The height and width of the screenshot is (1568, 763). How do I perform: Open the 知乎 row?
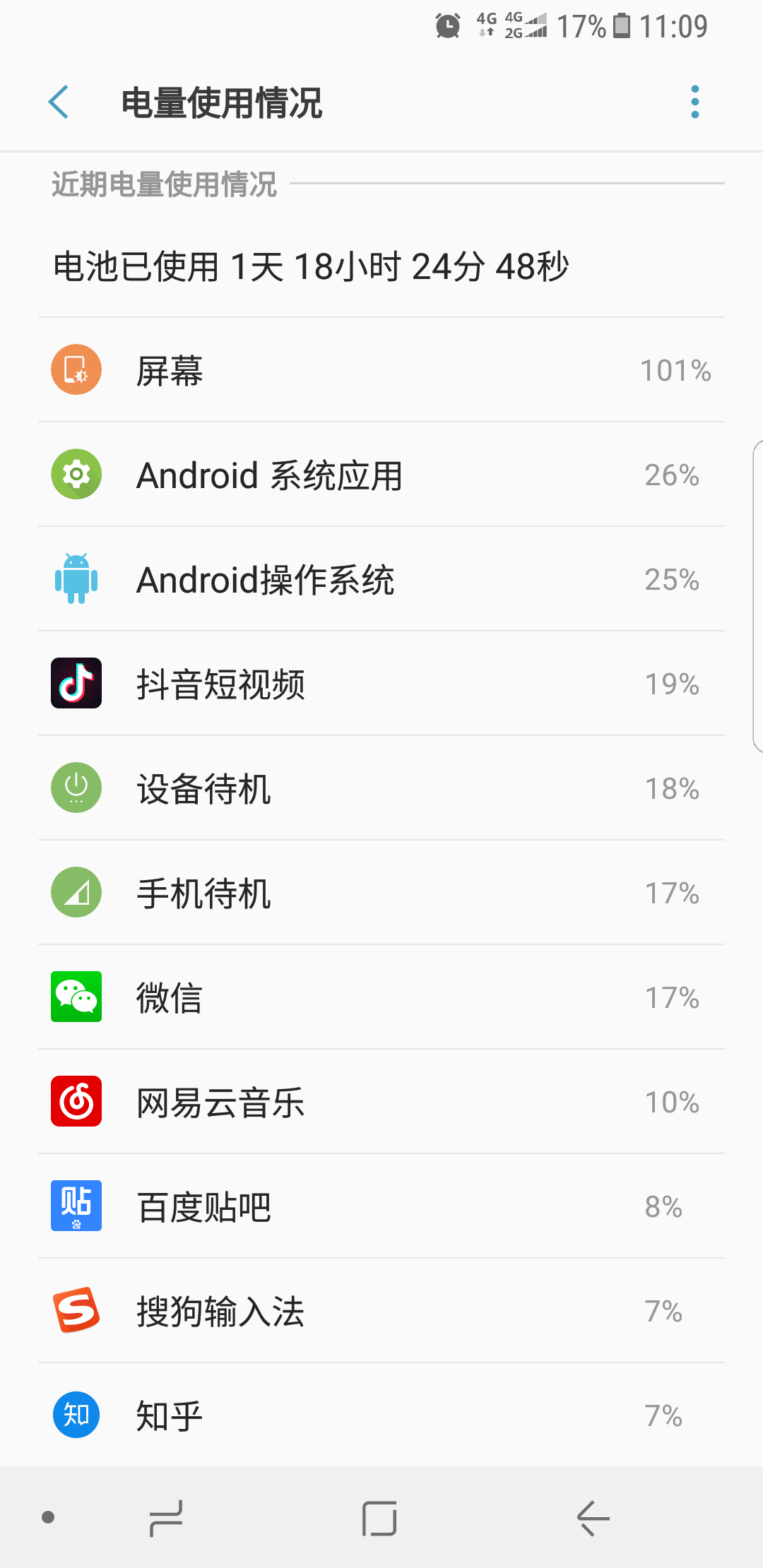click(x=381, y=1415)
